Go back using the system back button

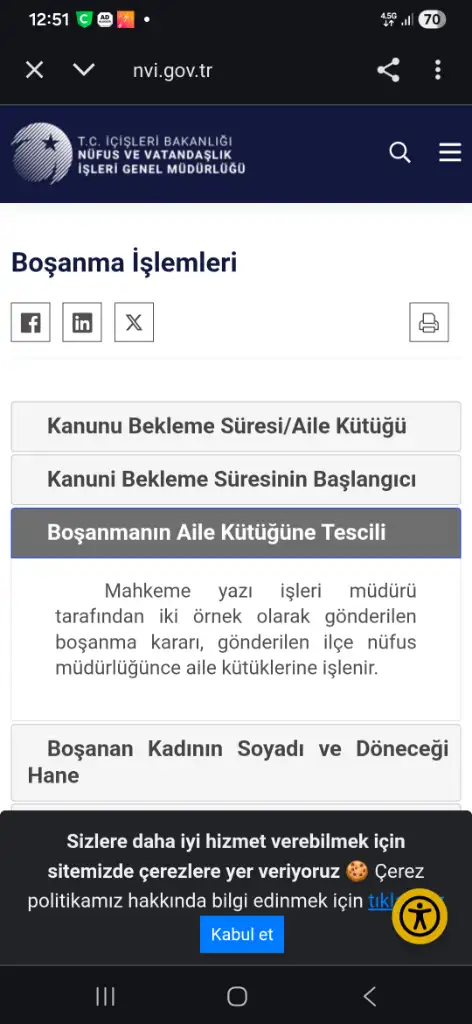(x=369, y=996)
